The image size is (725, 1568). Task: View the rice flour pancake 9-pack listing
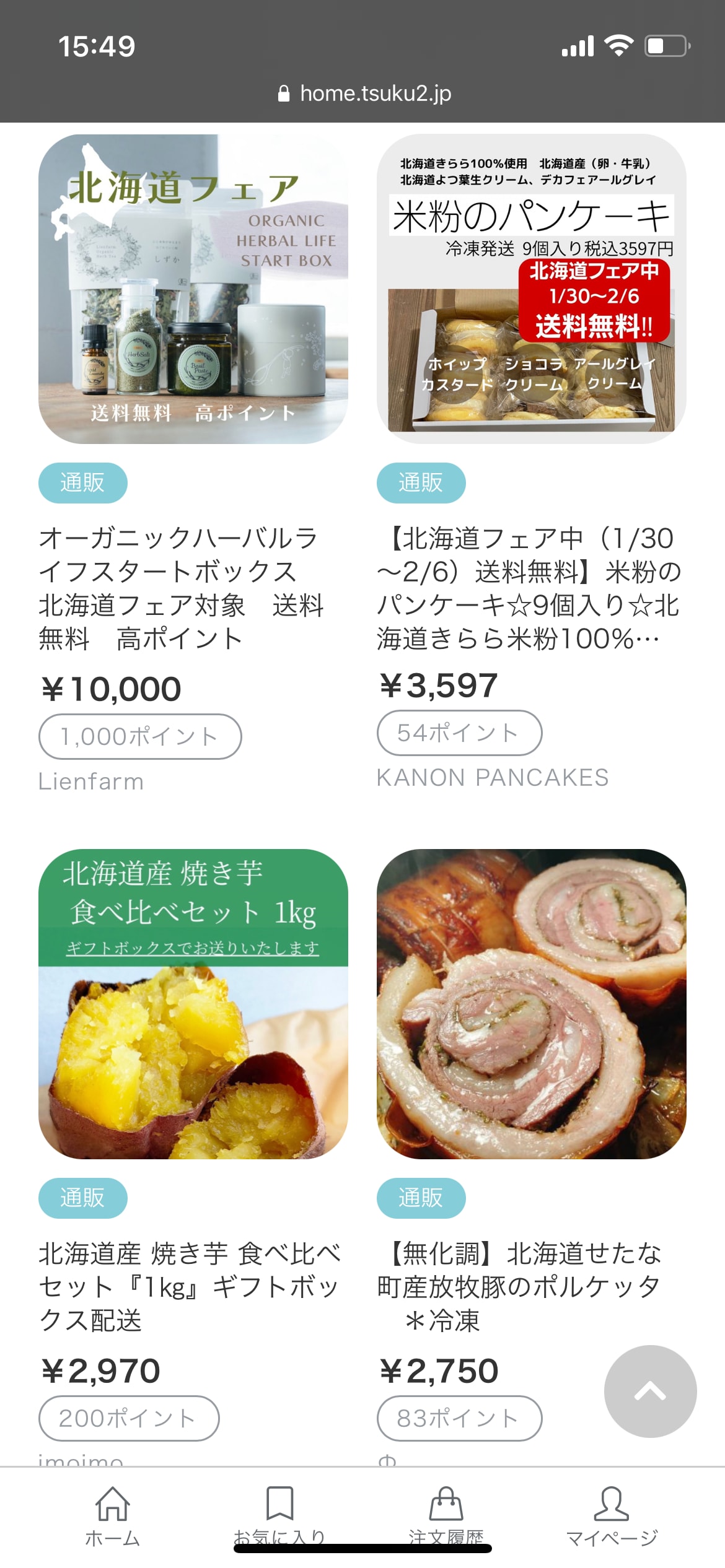point(531,289)
